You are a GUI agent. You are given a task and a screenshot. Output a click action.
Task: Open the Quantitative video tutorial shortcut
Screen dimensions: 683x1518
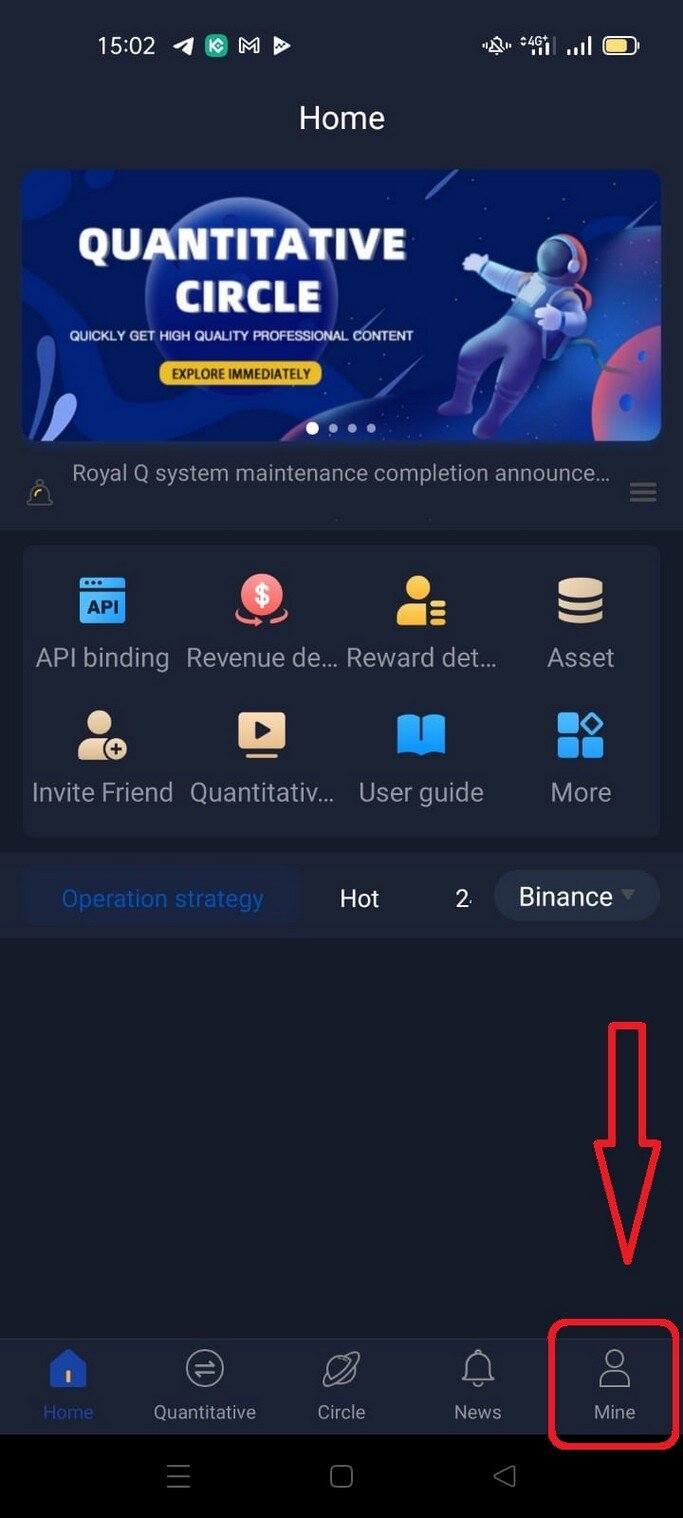tap(262, 757)
